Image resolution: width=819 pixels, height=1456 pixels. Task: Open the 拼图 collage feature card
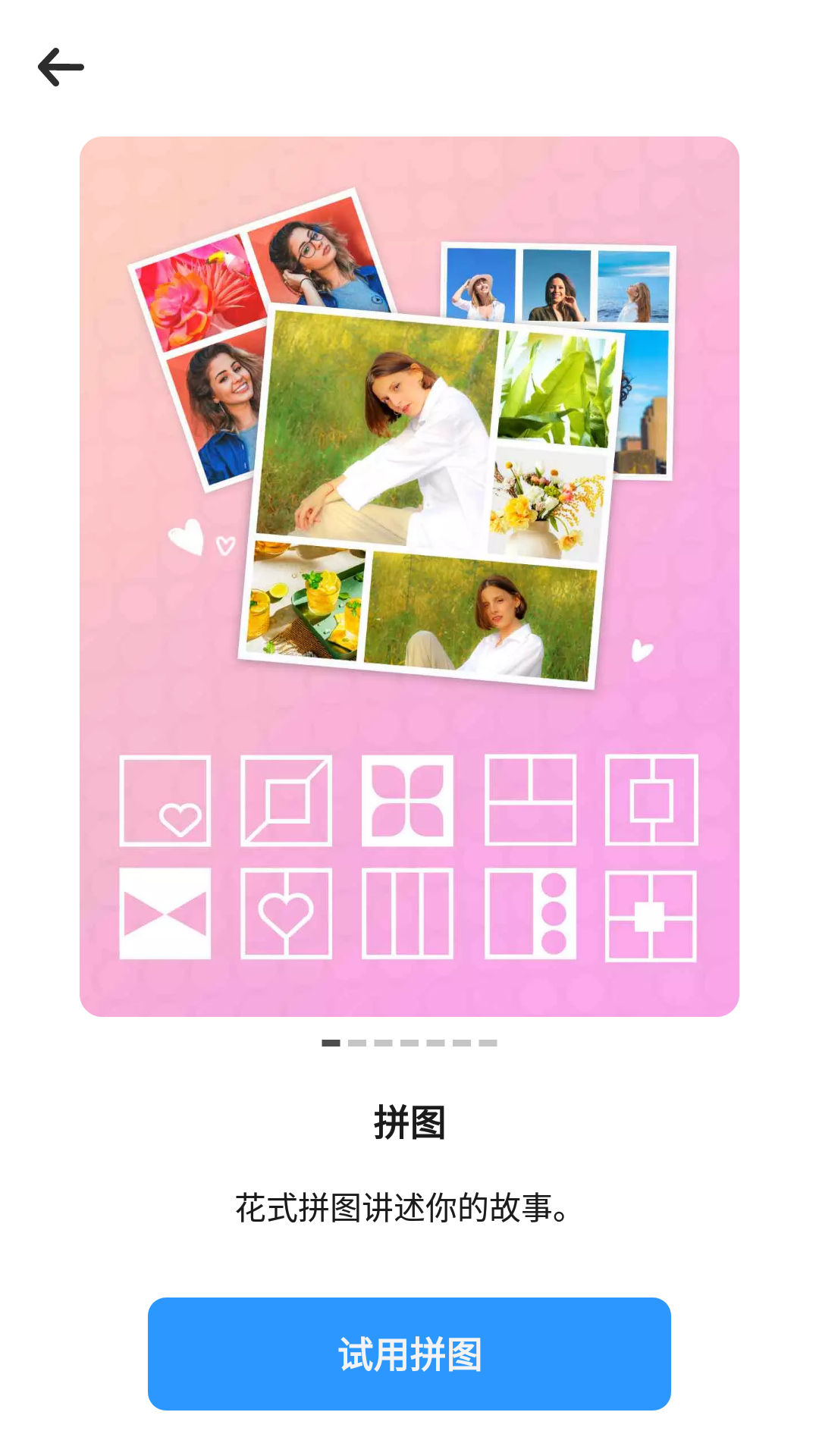click(x=409, y=576)
